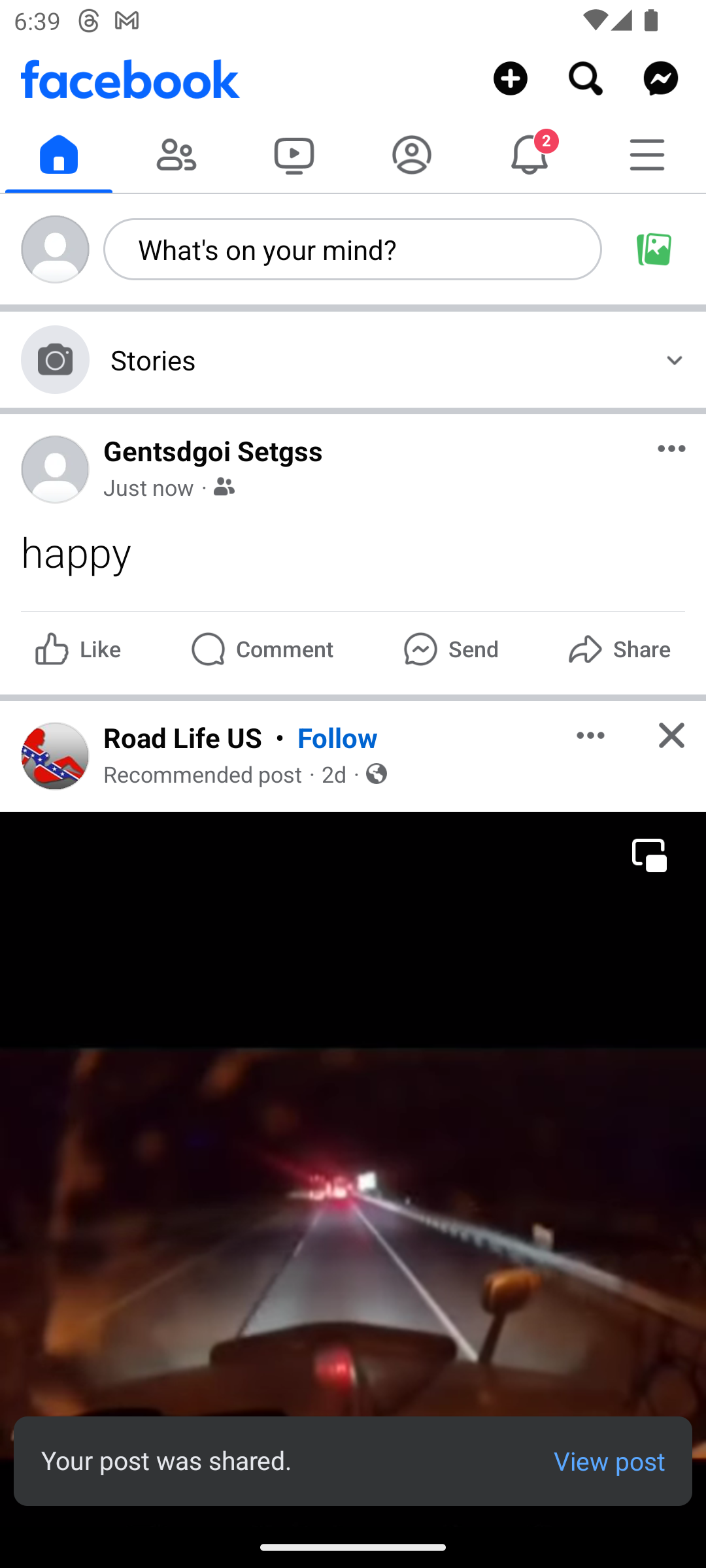
Task: Send the "happy" post via Messenger
Action: [450, 649]
